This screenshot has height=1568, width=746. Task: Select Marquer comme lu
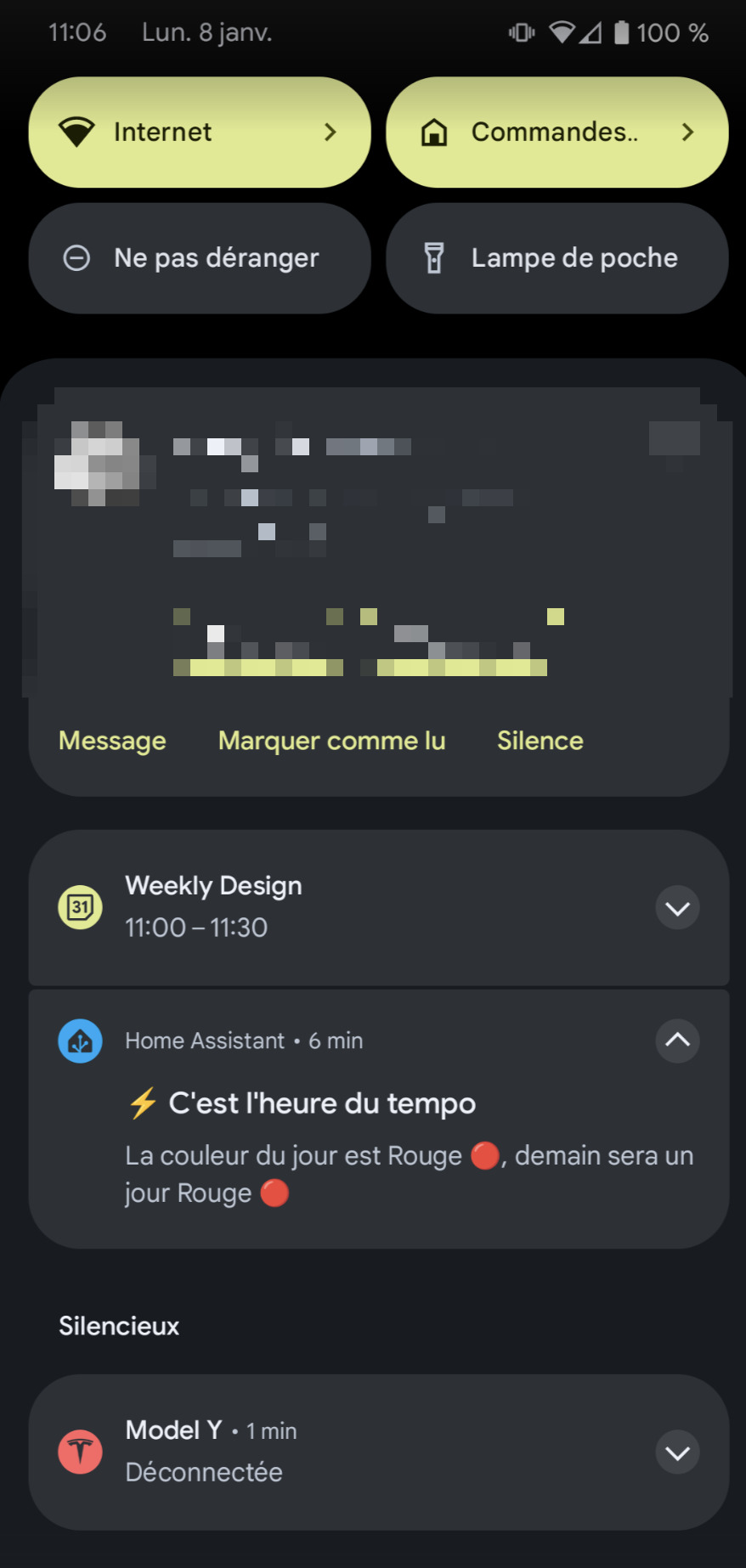[x=332, y=741]
